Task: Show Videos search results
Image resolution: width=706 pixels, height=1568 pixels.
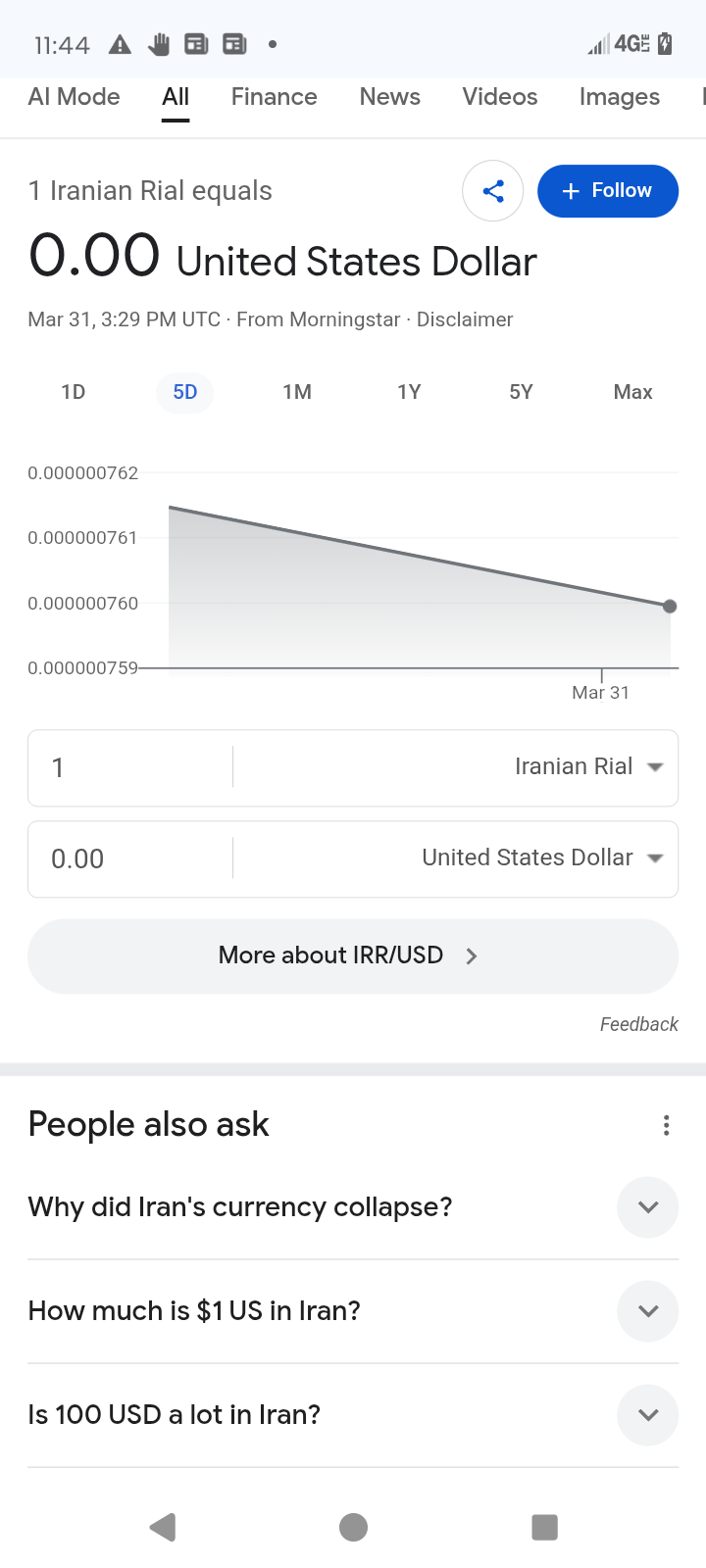Action: pyautogui.click(x=500, y=97)
